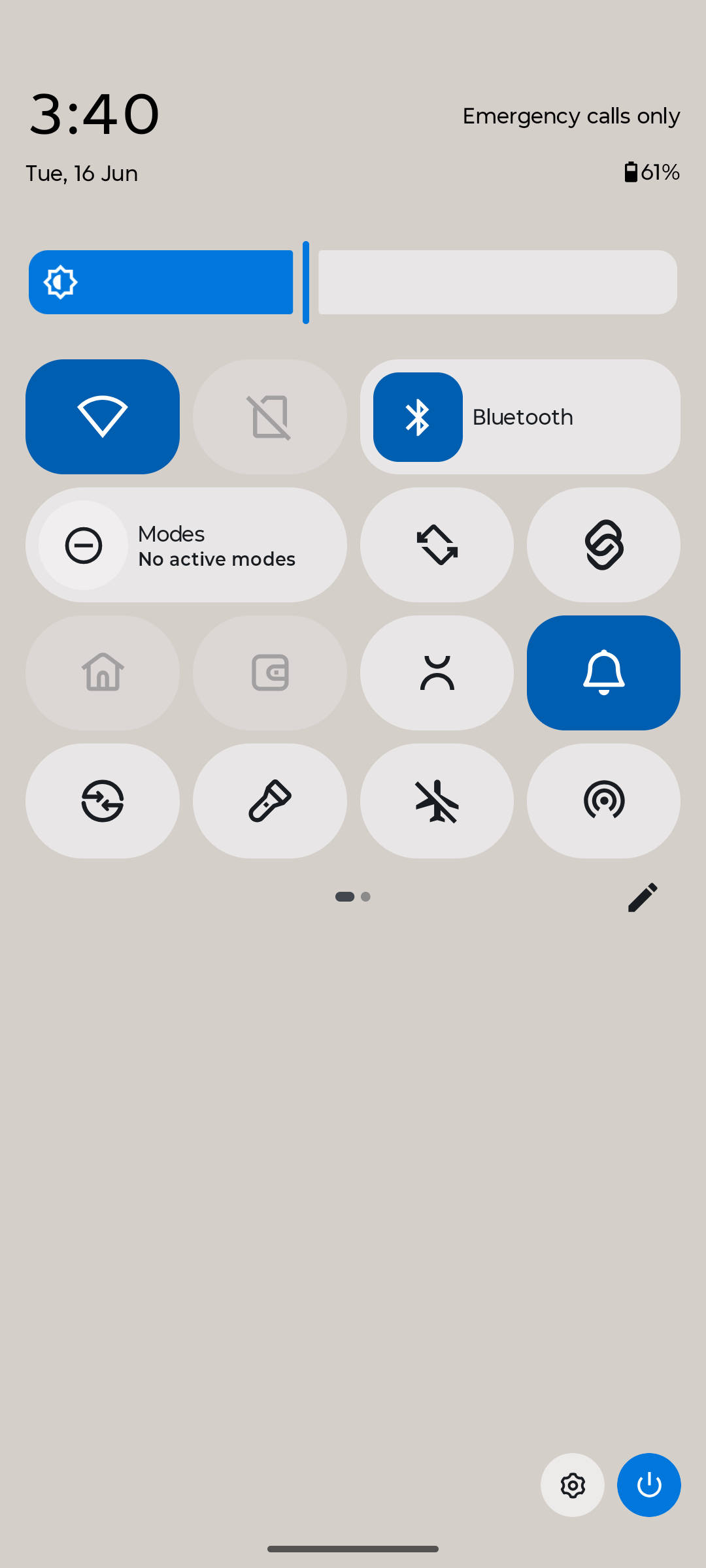Screen dimensions: 706x1568
Task: Set brightness by tapping the slider bar
Action: [x=353, y=282]
